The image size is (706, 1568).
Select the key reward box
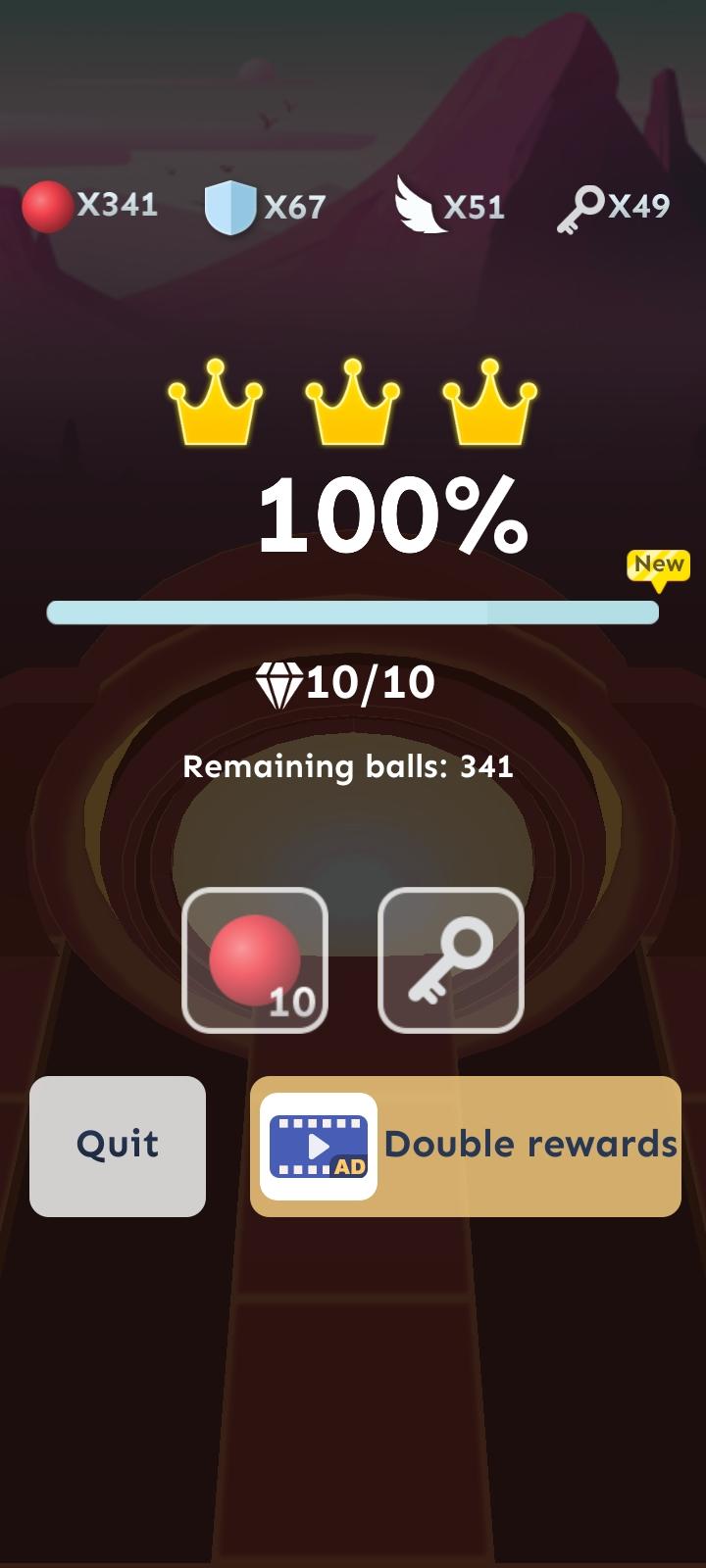click(x=451, y=960)
